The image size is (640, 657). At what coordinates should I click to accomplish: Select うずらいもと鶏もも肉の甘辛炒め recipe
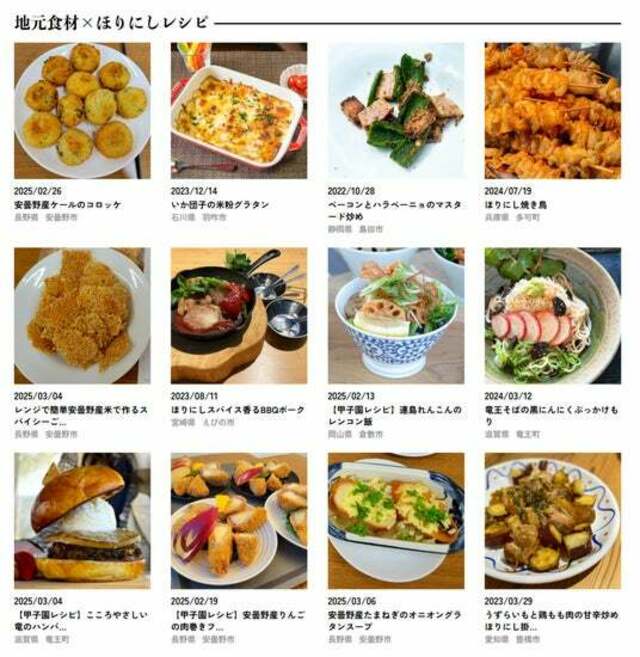pyautogui.click(x=552, y=520)
